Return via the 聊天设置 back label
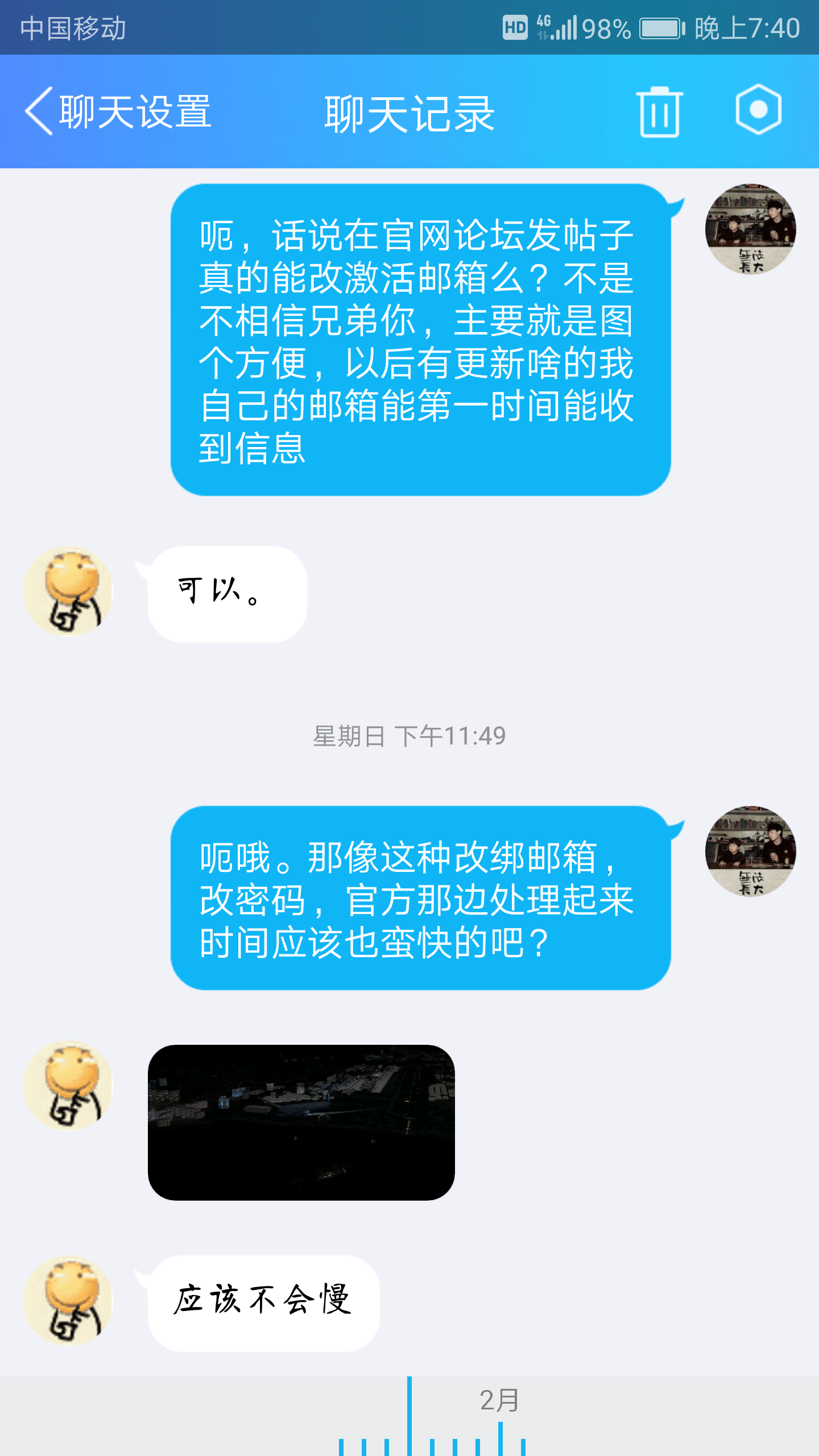Screen dimensions: 819x1456 pos(134,112)
